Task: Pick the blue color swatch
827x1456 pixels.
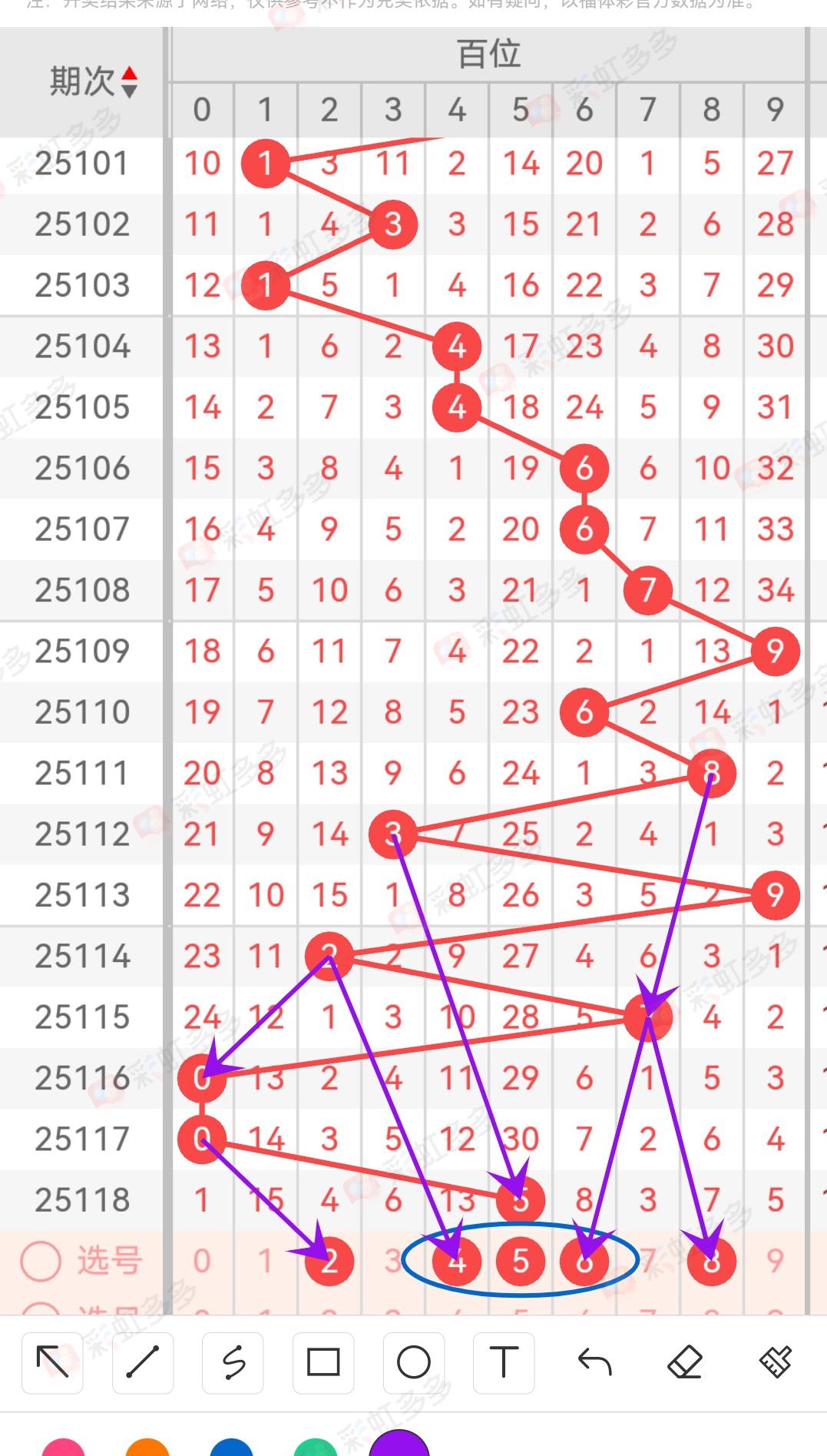Action: [231, 1448]
